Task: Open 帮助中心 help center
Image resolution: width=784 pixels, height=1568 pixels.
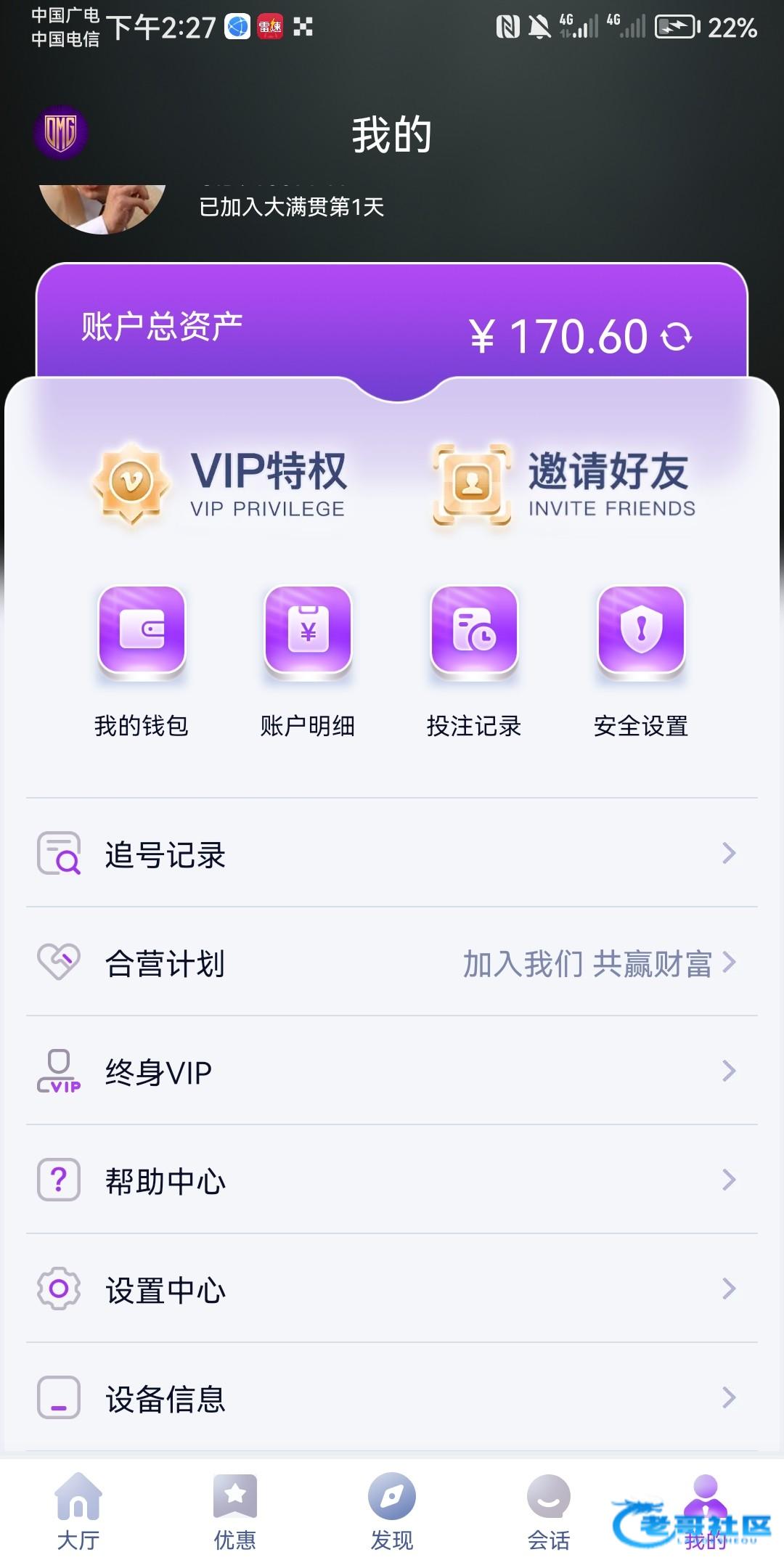Action: coord(392,1180)
